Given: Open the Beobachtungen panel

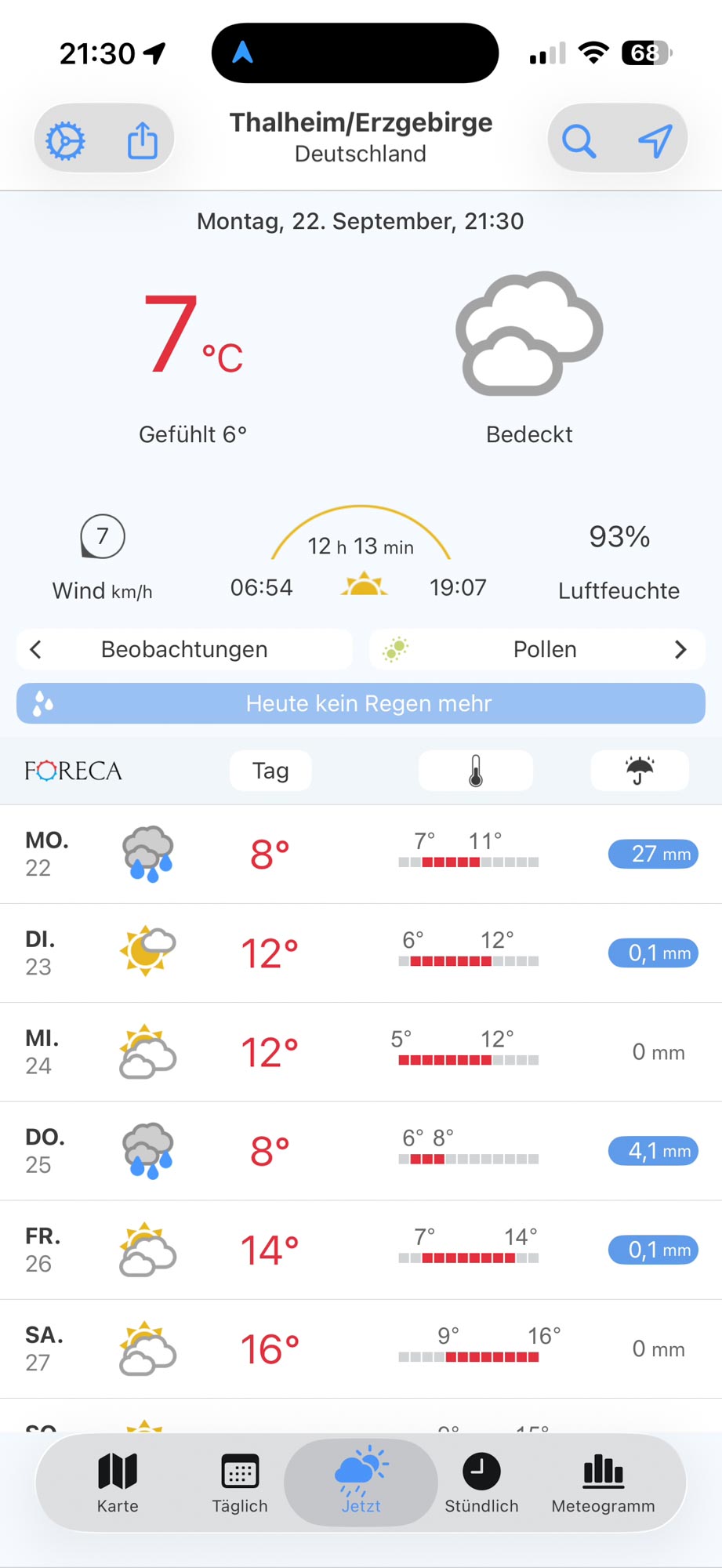Looking at the screenshot, I should pos(184,649).
